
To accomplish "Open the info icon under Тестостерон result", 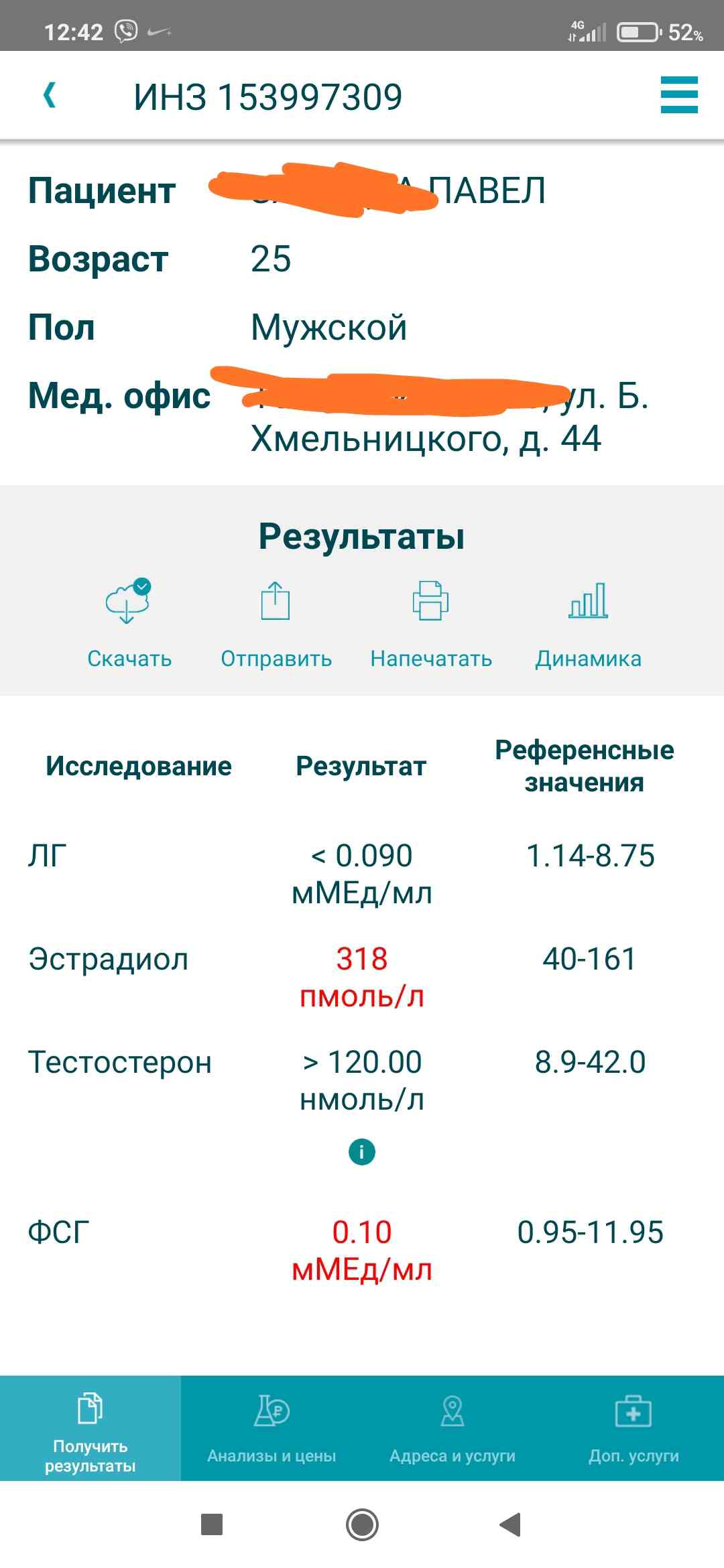I will (x=362, y=1152).
